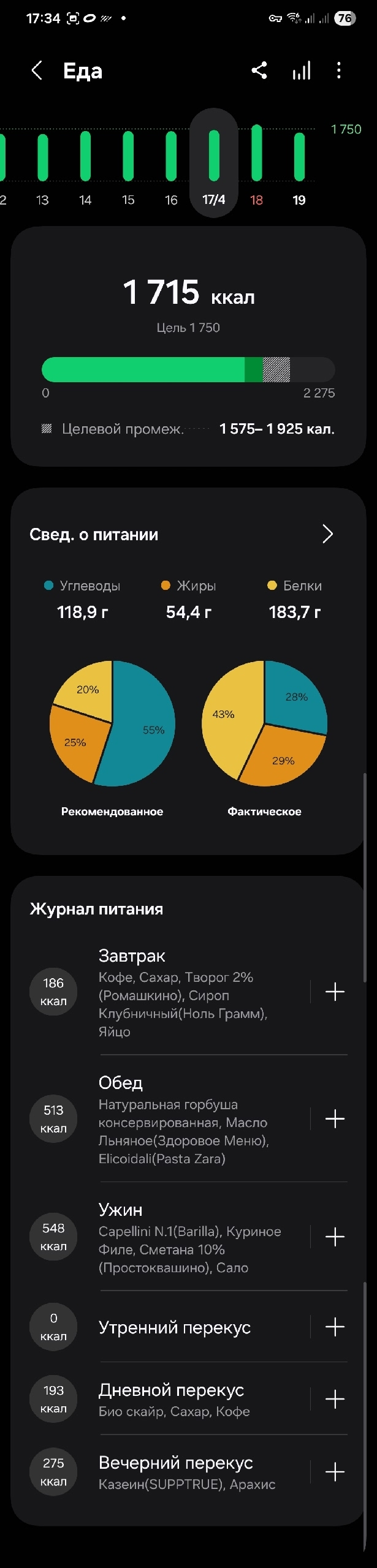Open Свед. о питании details
This screenshot has width=377, height=1568.
click(188, 534)
